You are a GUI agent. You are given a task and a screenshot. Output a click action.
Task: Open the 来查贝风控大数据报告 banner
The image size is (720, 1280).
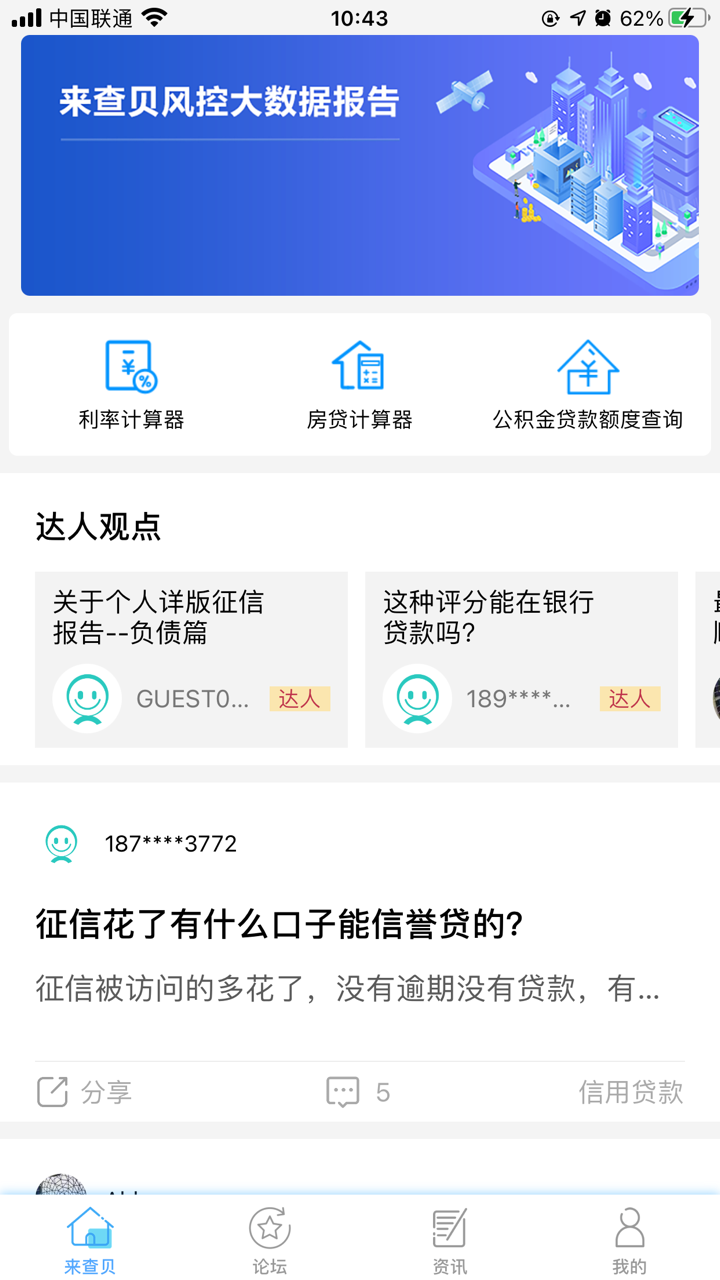click(x=360, y=165)
